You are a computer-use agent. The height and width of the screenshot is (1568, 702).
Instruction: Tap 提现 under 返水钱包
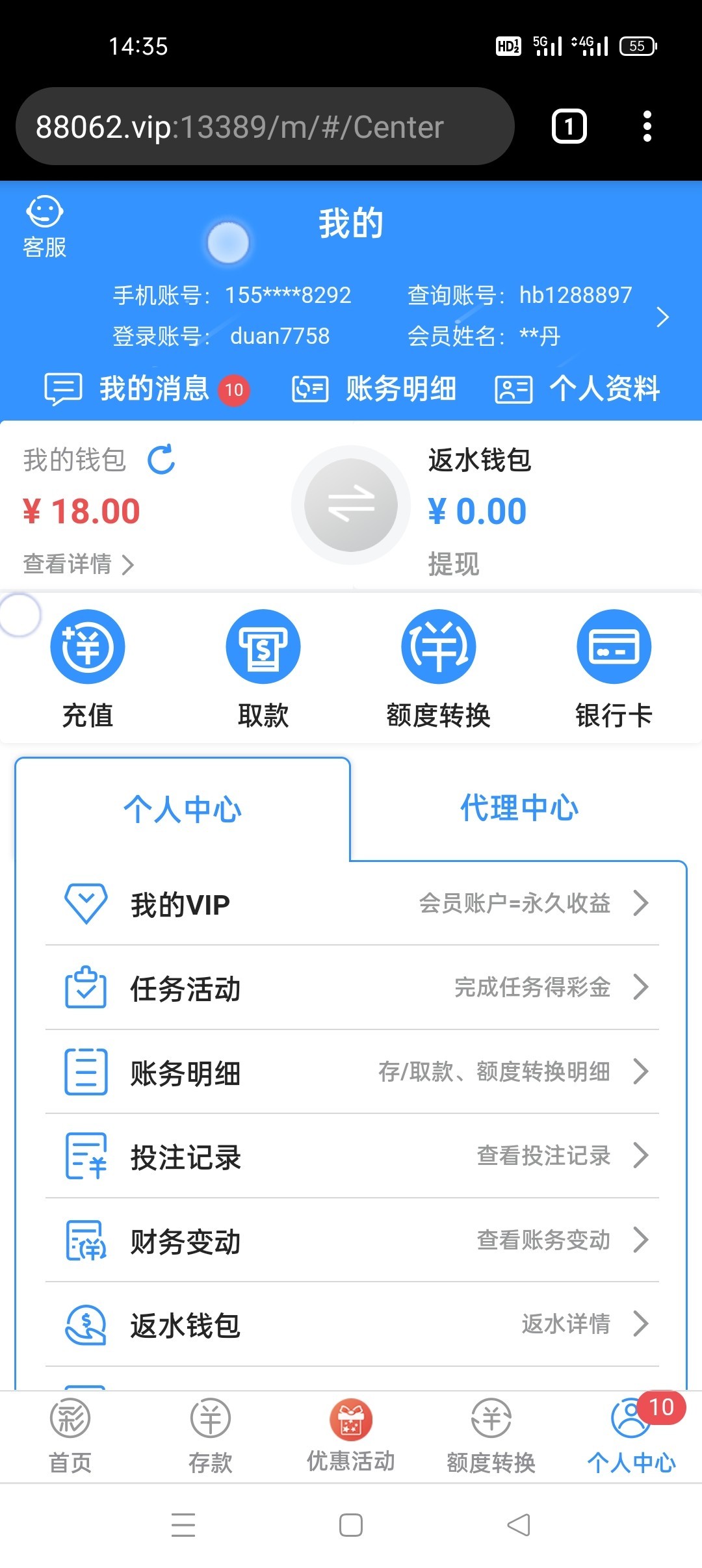[453, 564]
